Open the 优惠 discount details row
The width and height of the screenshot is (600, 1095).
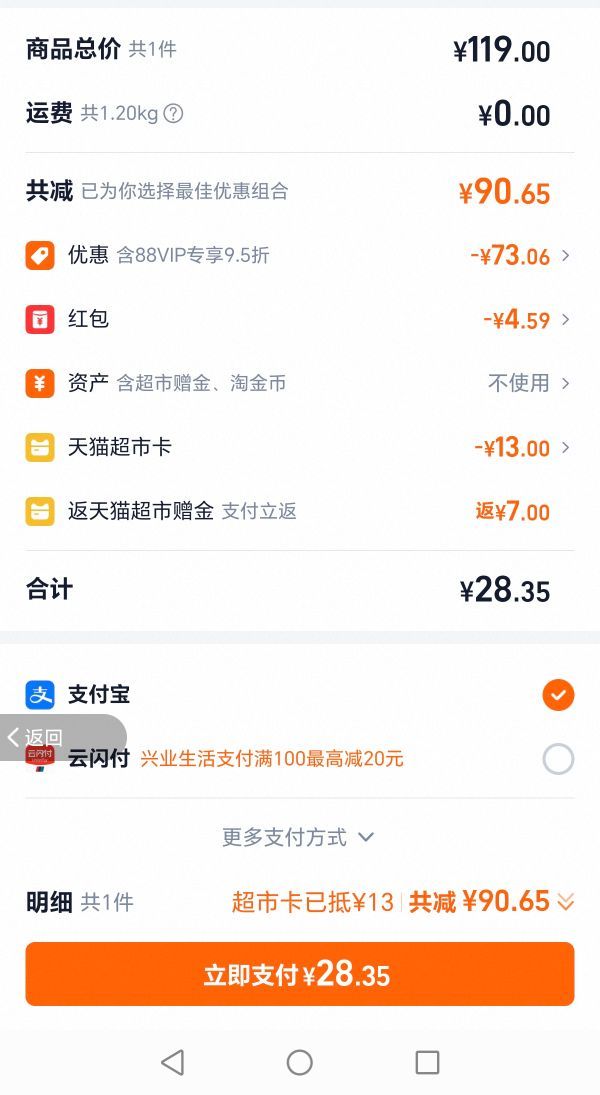point(300,256)
